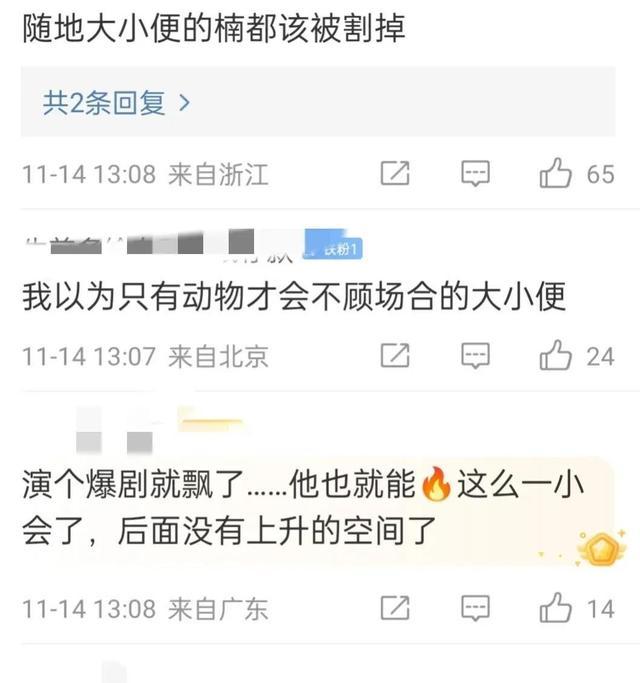The width and height of the screenshot is (640, 683).
Task: Expand the 共2条回复 replies link
Action: click(116, 102)
